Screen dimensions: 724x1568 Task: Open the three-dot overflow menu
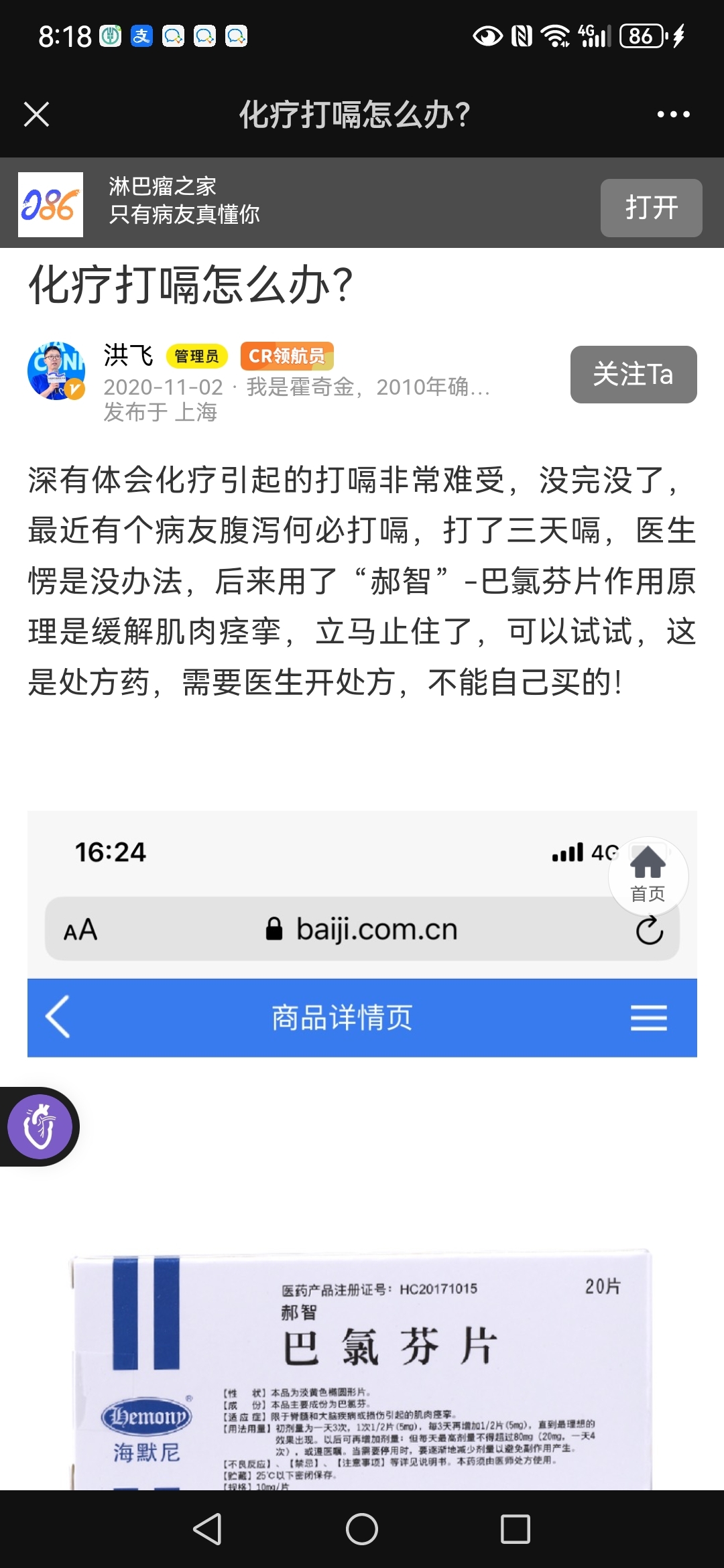click(x=673, y=115)
